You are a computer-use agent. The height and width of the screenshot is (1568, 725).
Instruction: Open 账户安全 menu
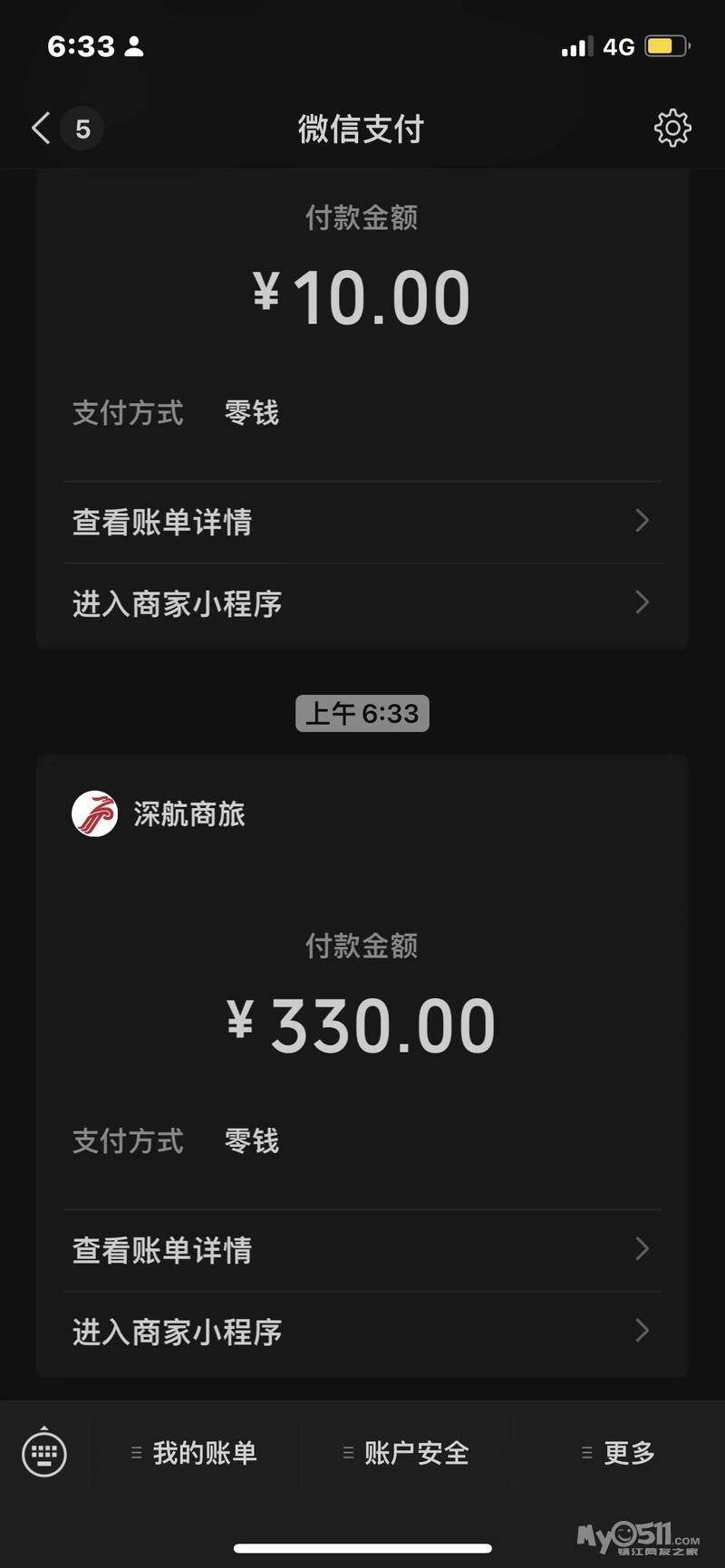407,1453
